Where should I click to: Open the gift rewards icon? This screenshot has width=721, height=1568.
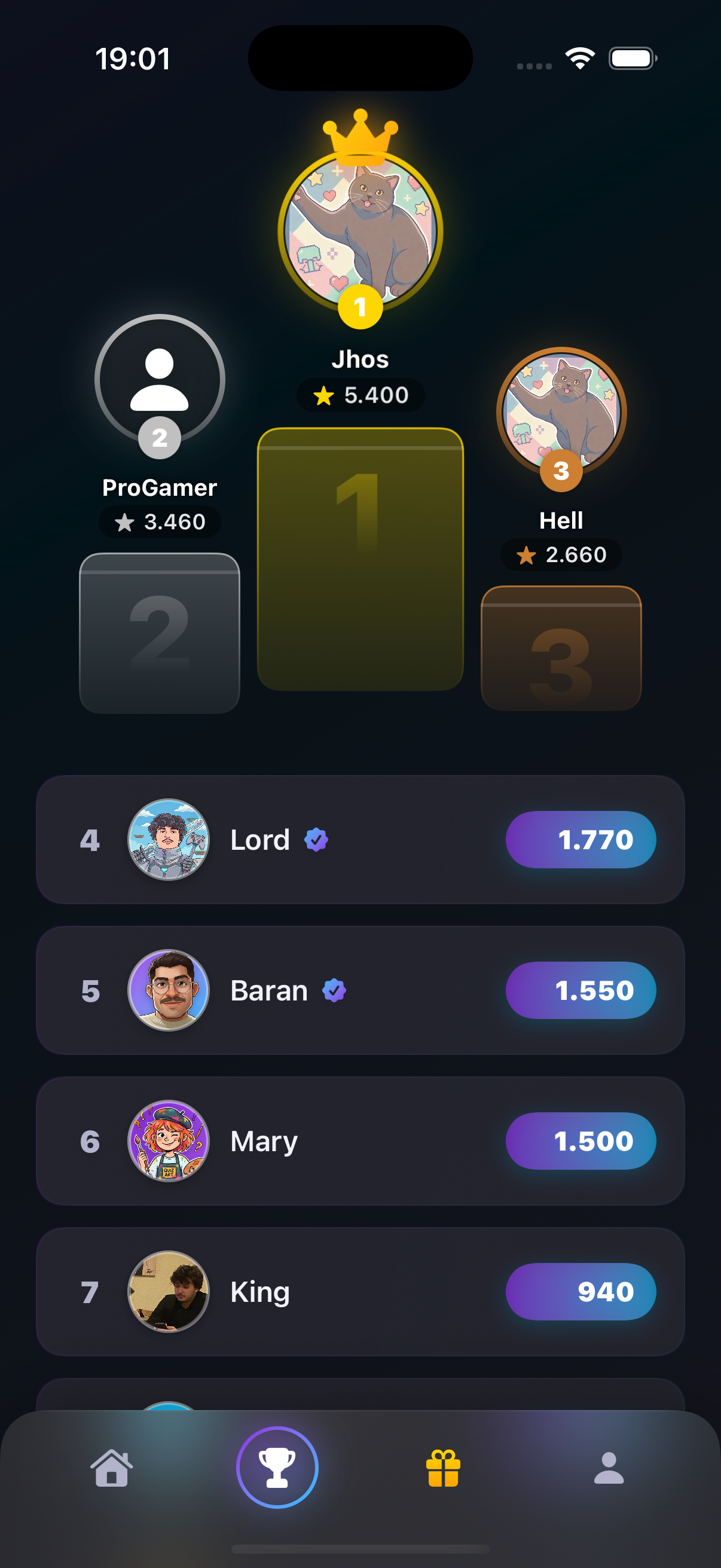pyautogui.click(x=442, y=1468)
